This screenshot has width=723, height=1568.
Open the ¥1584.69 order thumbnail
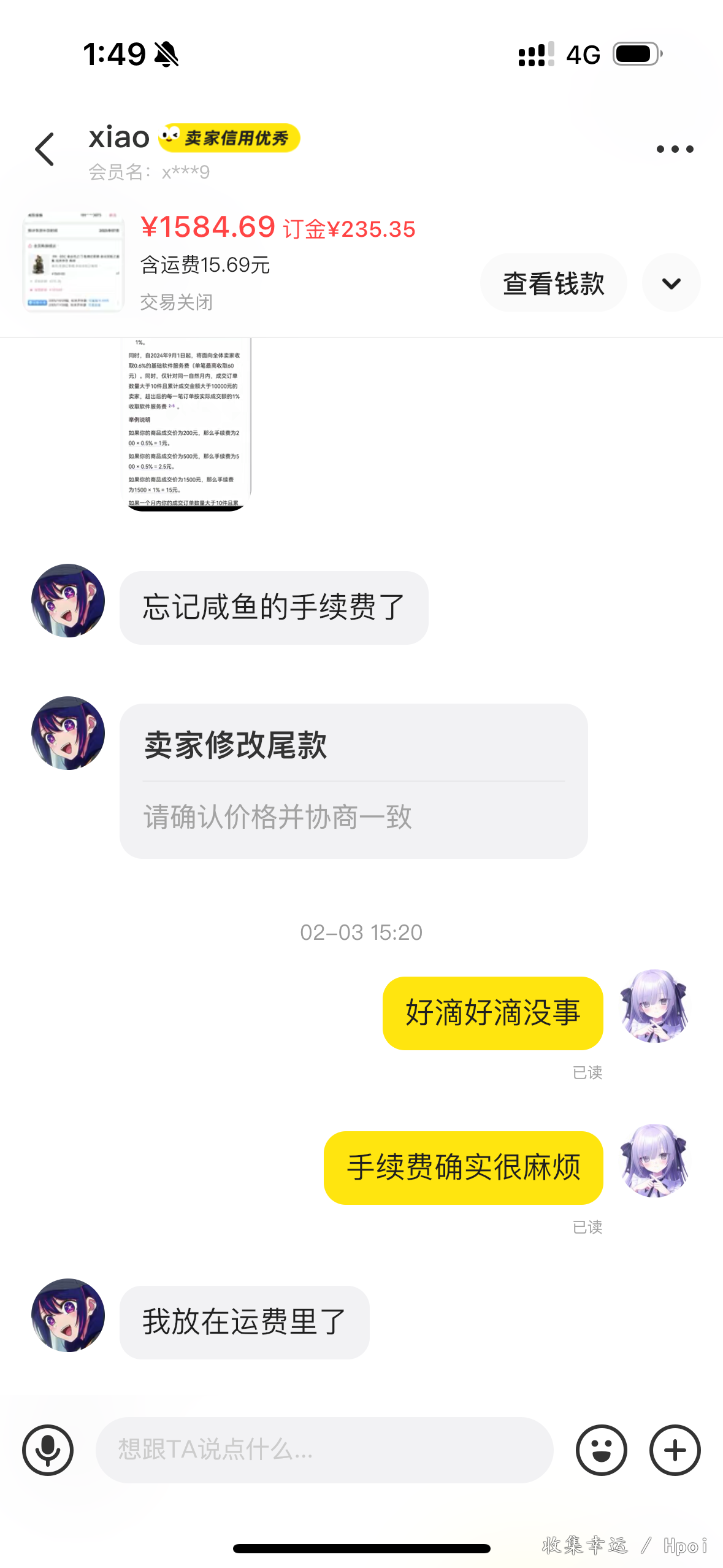72,262
